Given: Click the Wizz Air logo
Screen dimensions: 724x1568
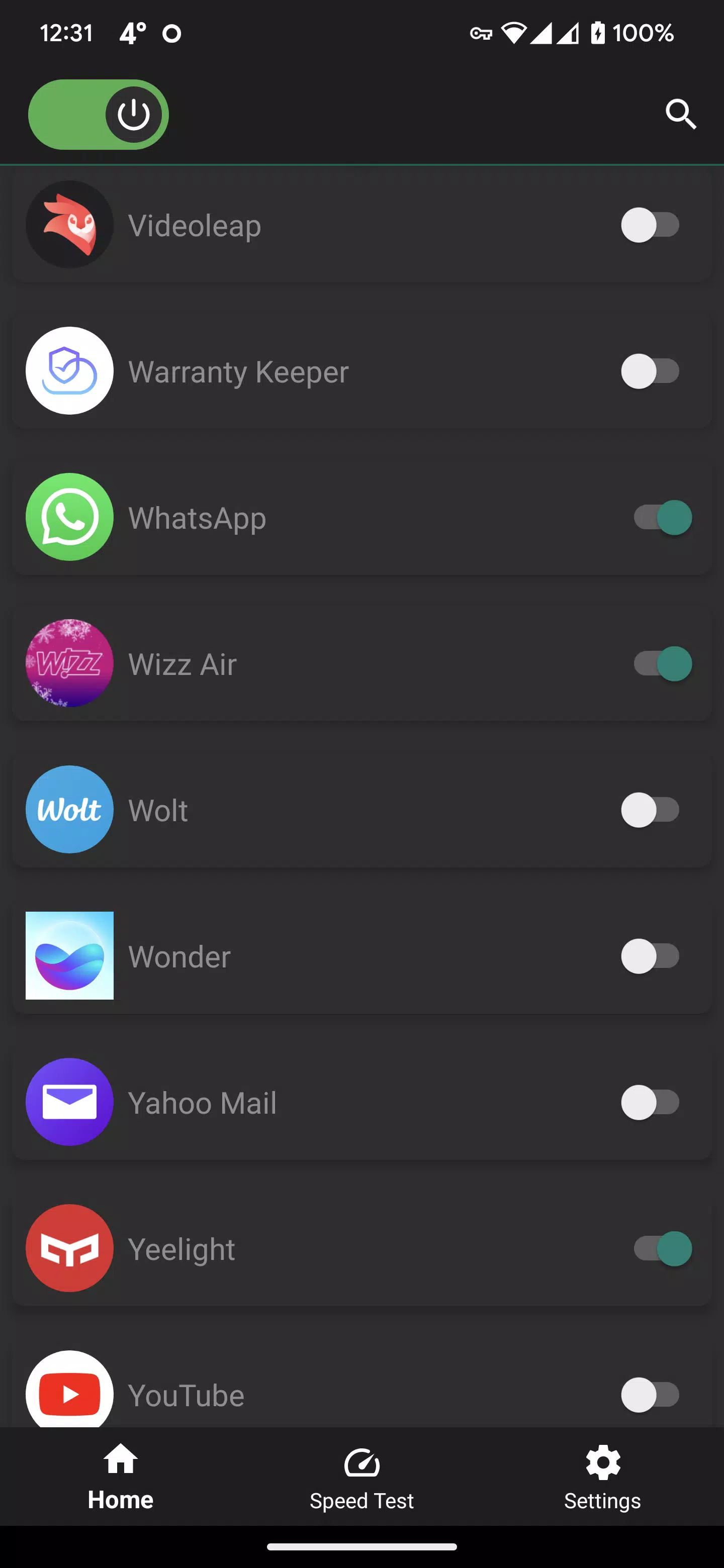Looking at the screenshot, I should pyautogui.click(x=69, y=663).
